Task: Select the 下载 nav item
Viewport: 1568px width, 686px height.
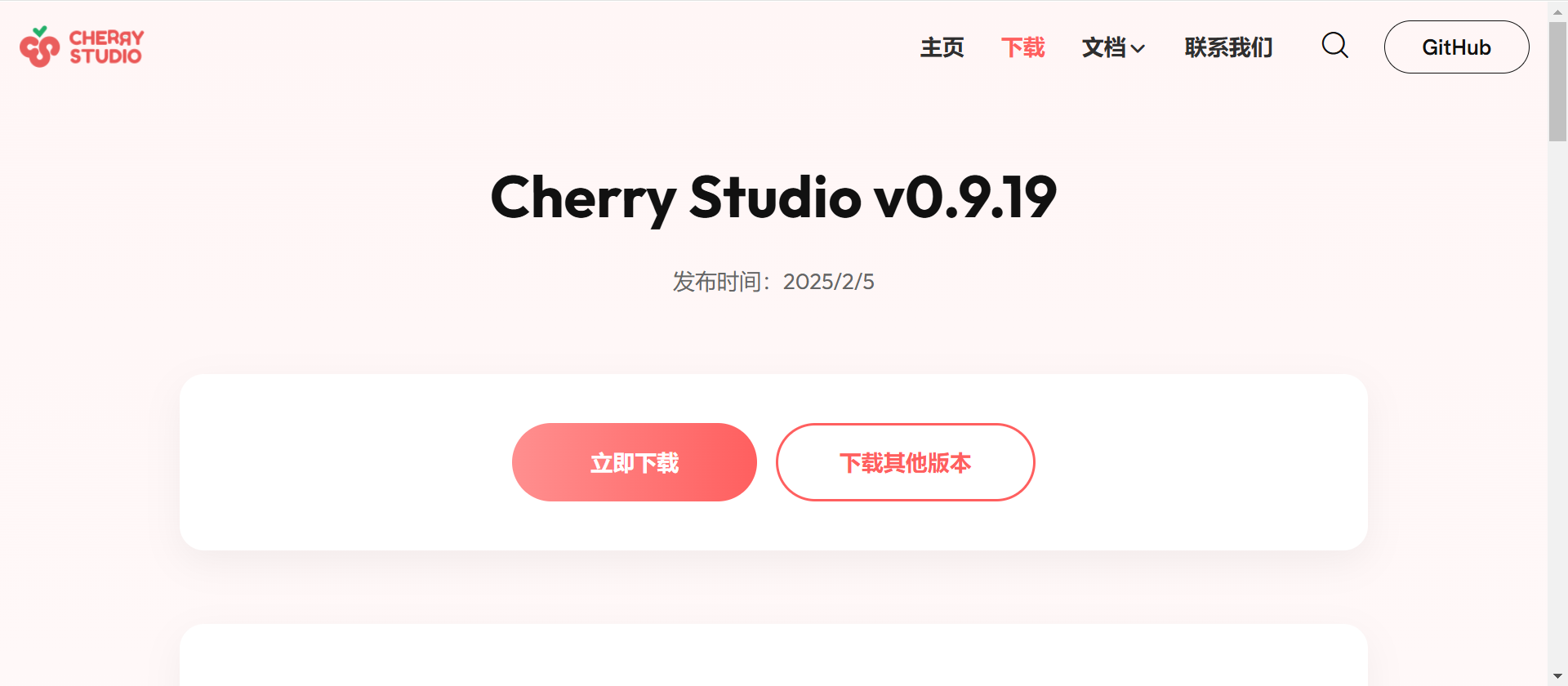Action: point(1022,47)
